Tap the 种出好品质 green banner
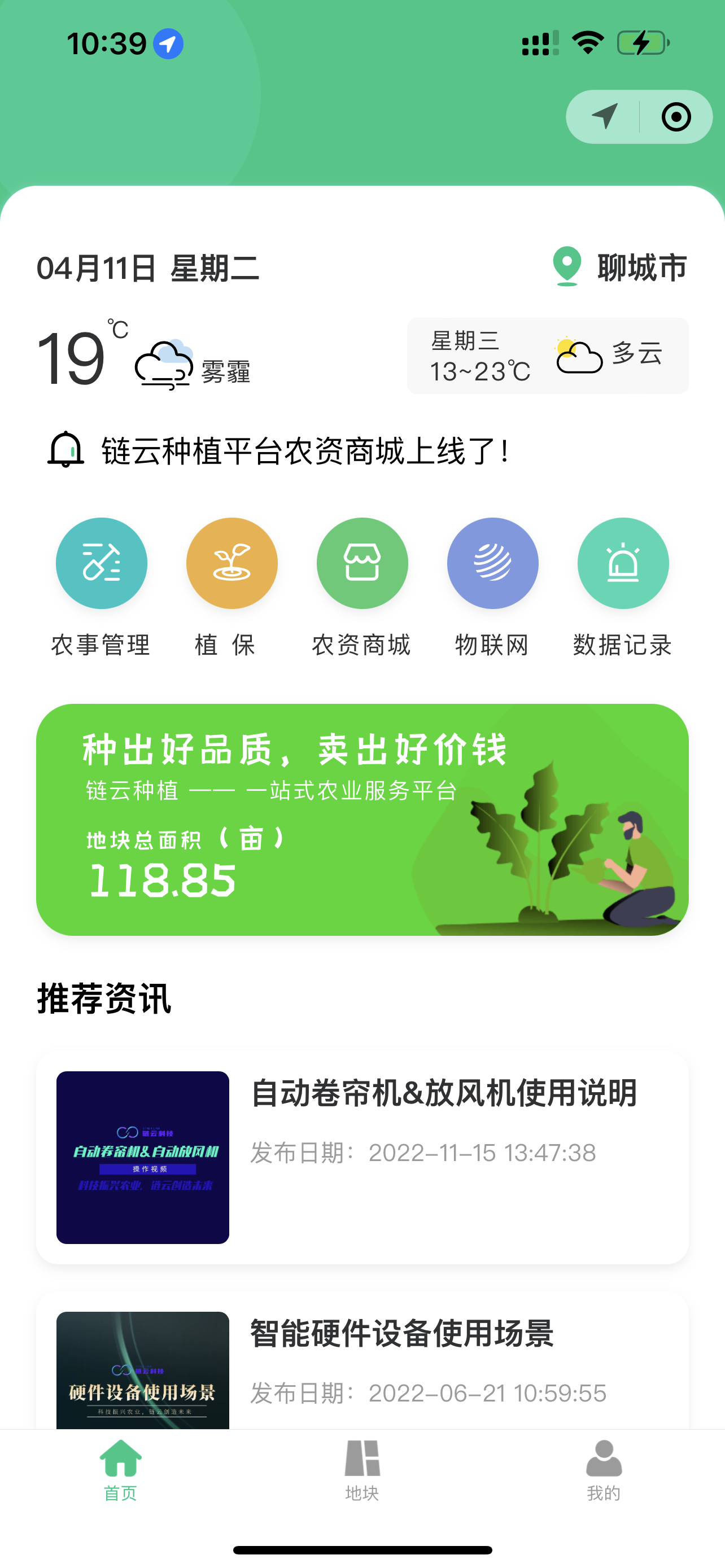The width and height of the screenshot is (725, 1568). tap(362, 820)
